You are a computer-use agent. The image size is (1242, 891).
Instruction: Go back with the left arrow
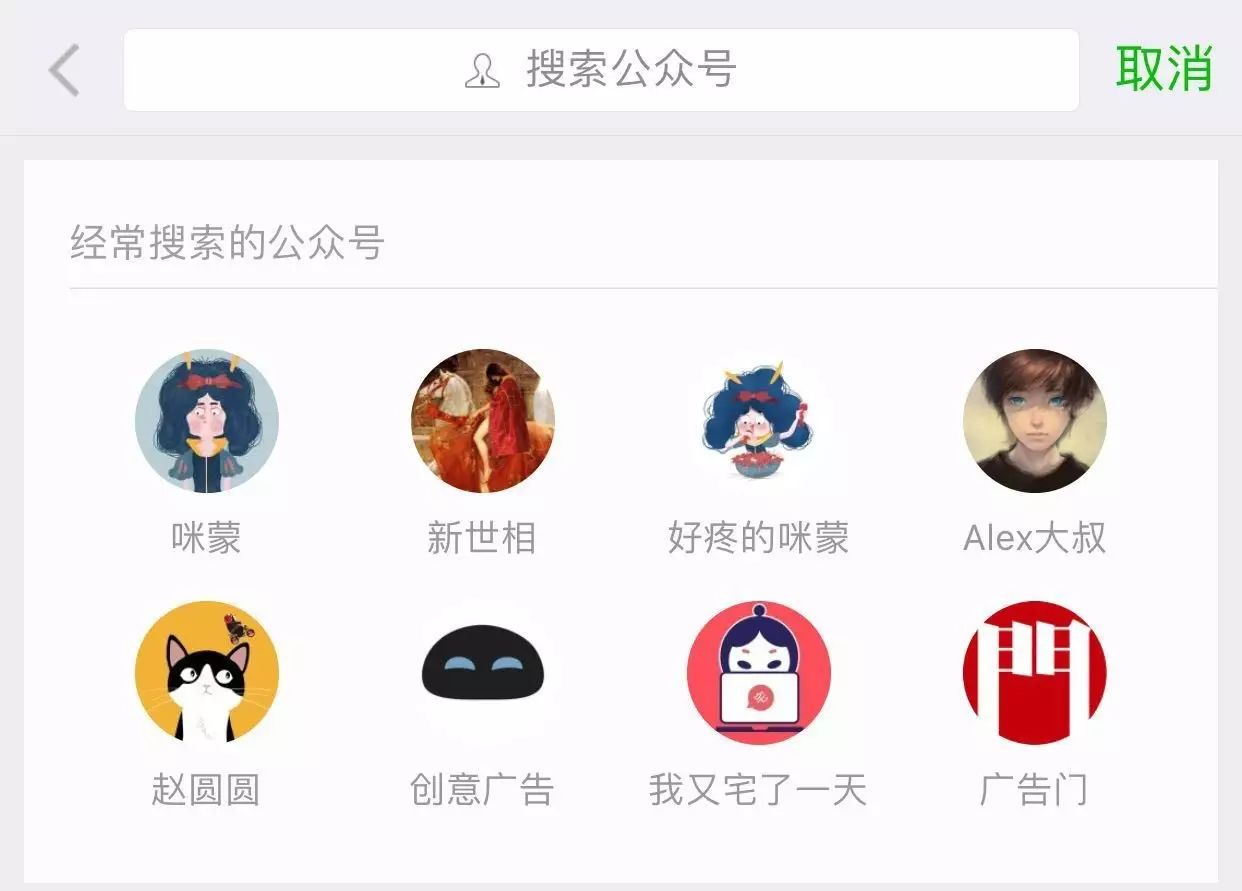(x=64, y=70)
